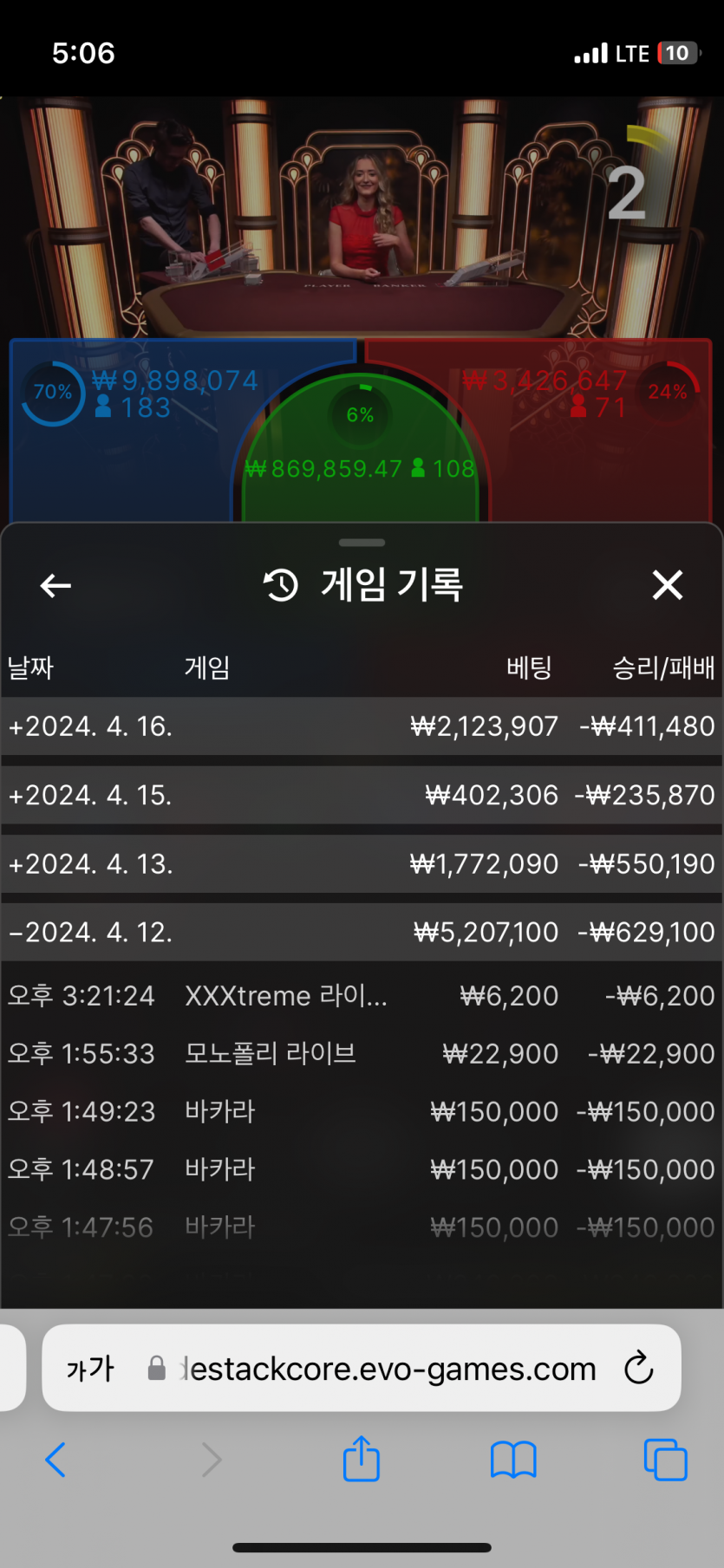The height and width of the screenshot is (1568, 724).
Task: Open the XXXtreme 3:21:24 game record
Action: pos(361,996)
